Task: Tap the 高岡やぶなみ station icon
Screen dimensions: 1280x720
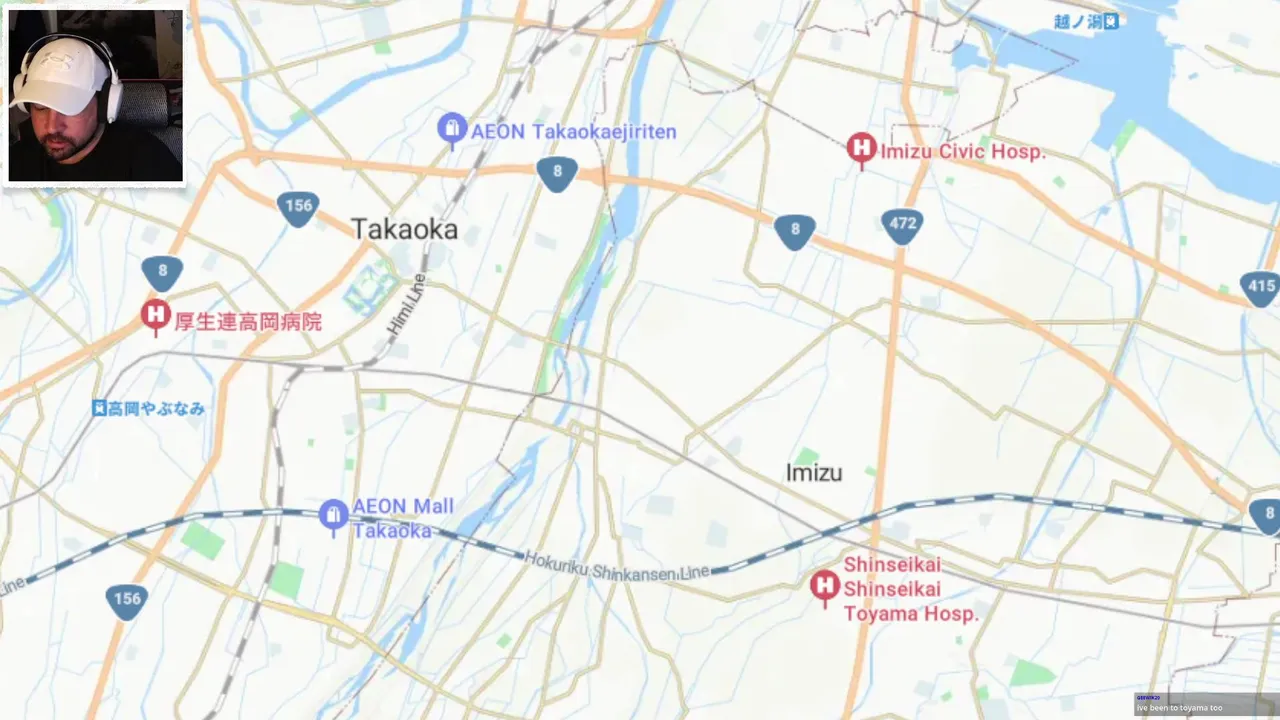Action: pos(99,408)
